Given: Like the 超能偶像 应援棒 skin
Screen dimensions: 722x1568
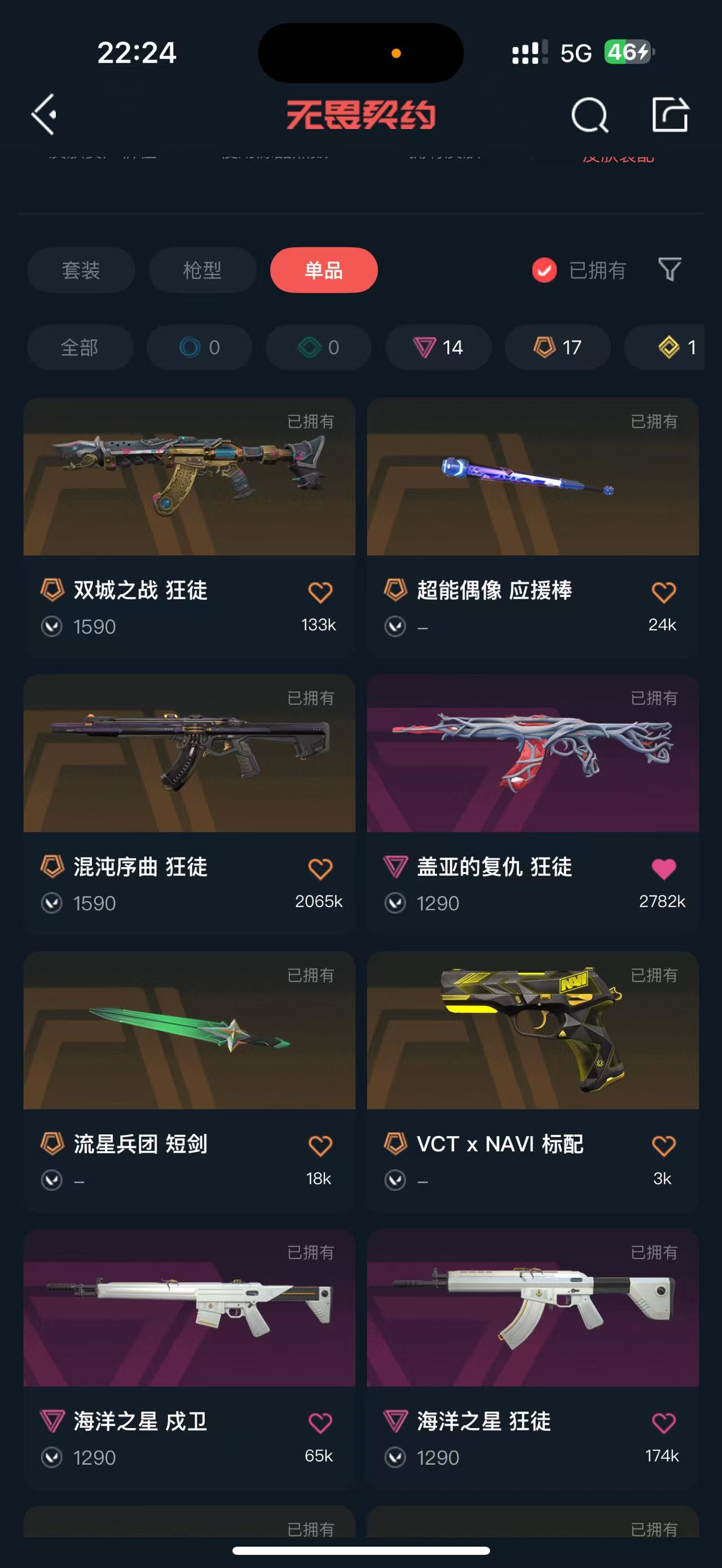Looking at the screenshot, I should click(x=663, y=591).
